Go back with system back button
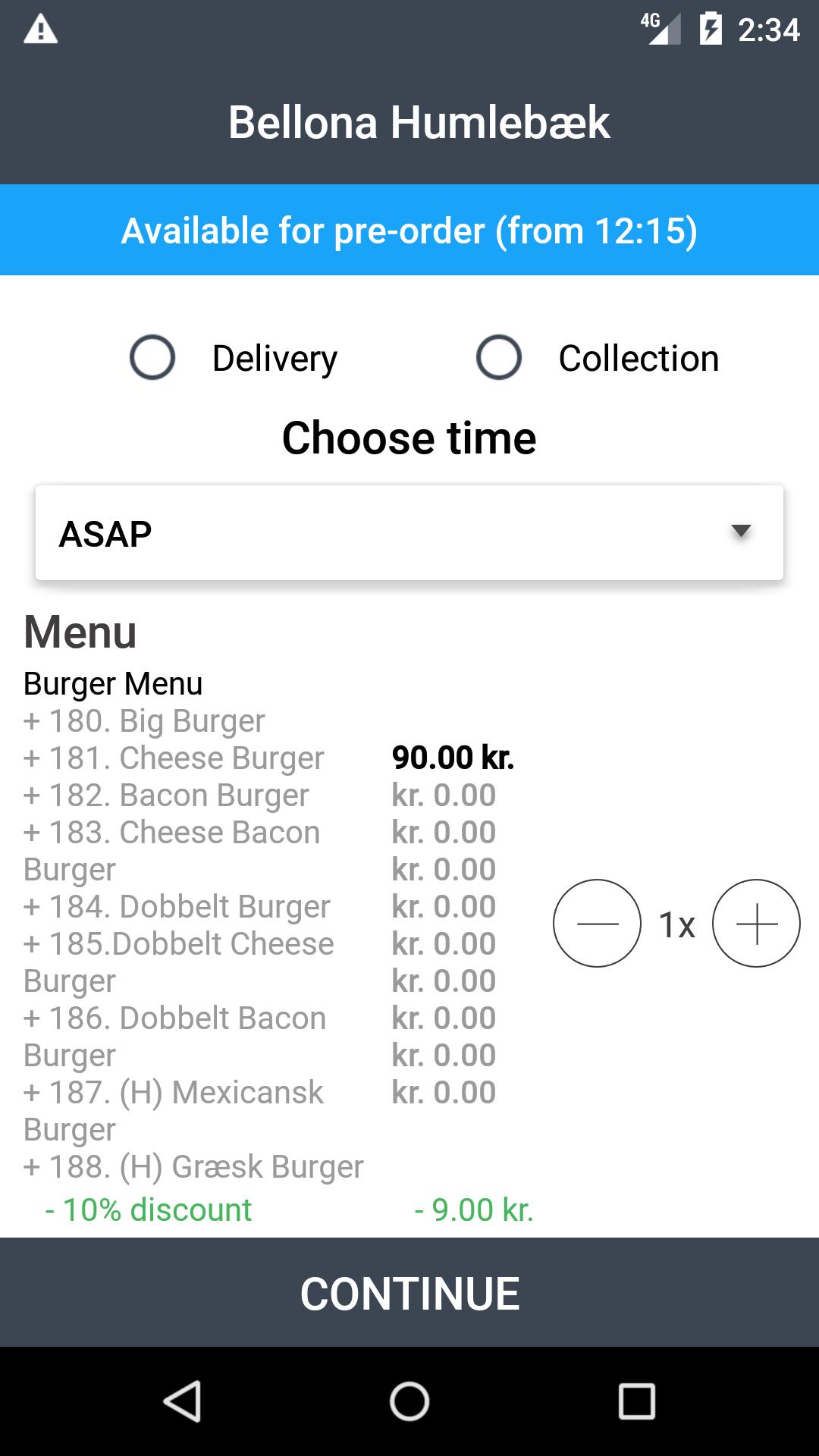The image size is (819, 1456). 182,1401
